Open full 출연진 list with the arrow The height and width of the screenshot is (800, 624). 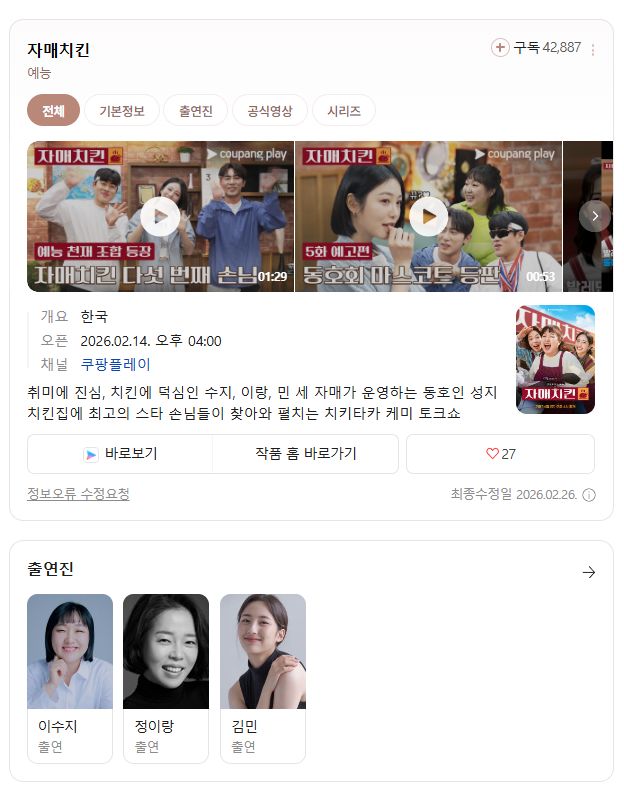(589, 572)
